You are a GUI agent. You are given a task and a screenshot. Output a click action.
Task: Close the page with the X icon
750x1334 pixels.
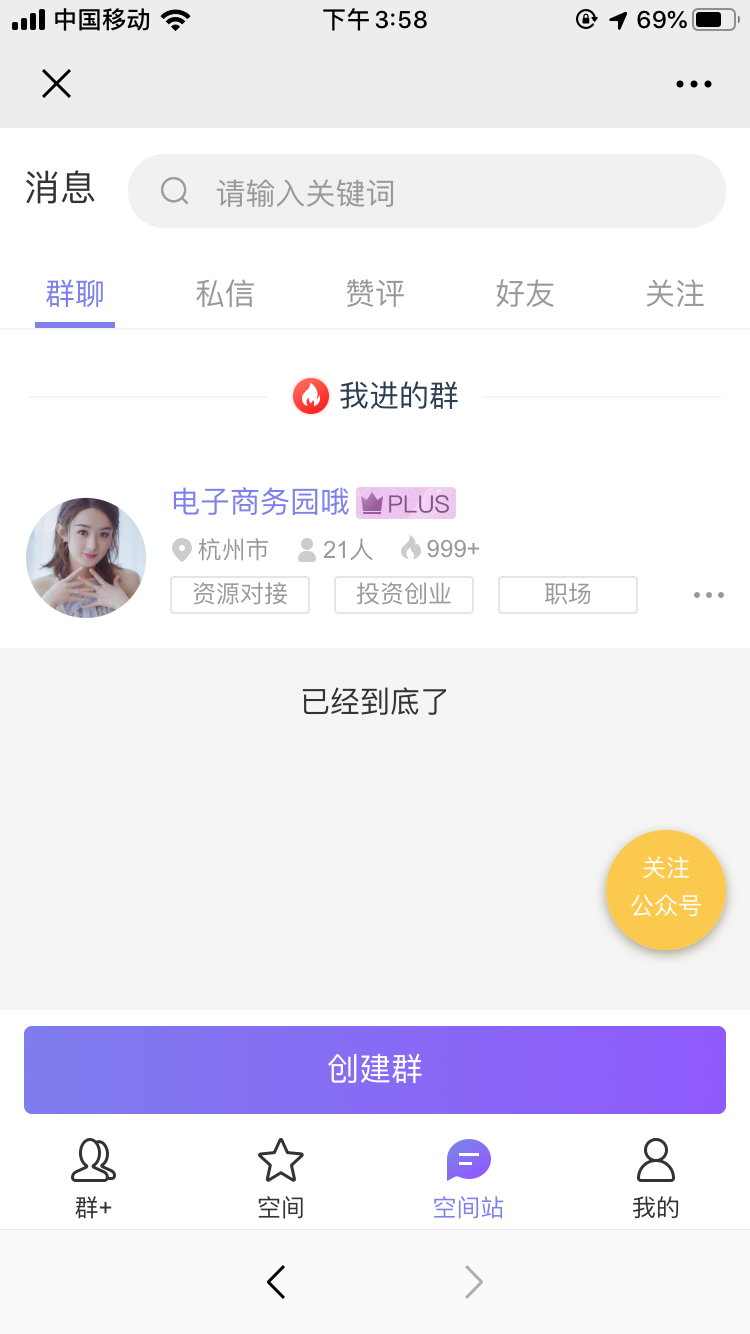(x=56, y=84)
